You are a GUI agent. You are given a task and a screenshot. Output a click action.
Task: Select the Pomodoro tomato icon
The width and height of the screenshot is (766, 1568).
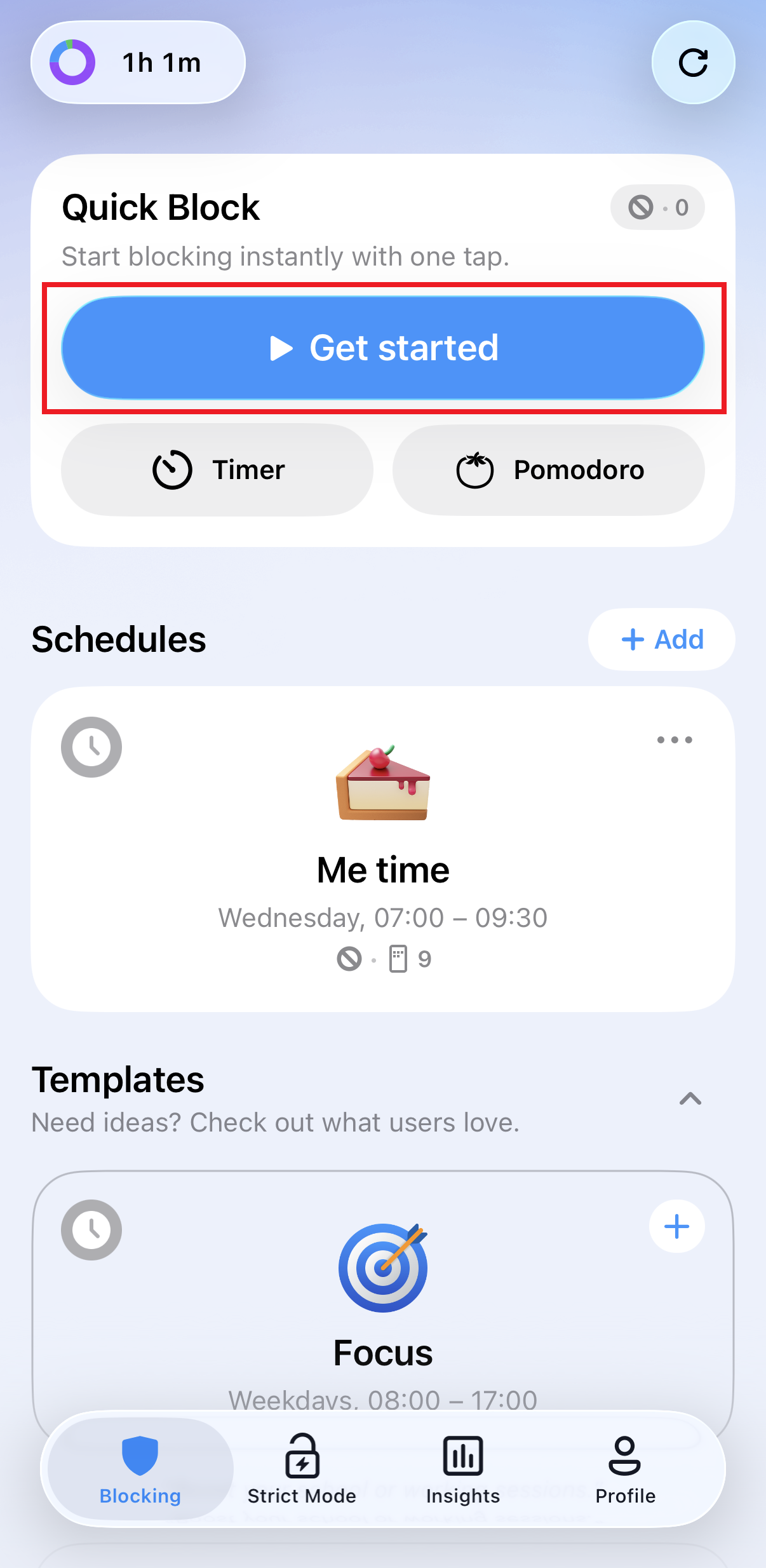pyautogui.click(x=475, y=469)
